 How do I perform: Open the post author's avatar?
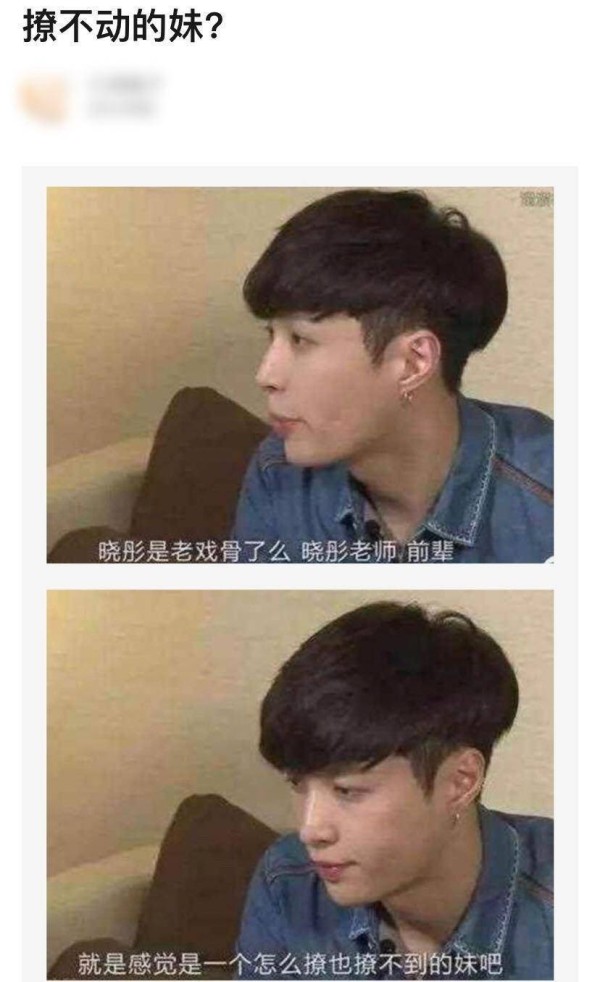[x=45, y=97]
